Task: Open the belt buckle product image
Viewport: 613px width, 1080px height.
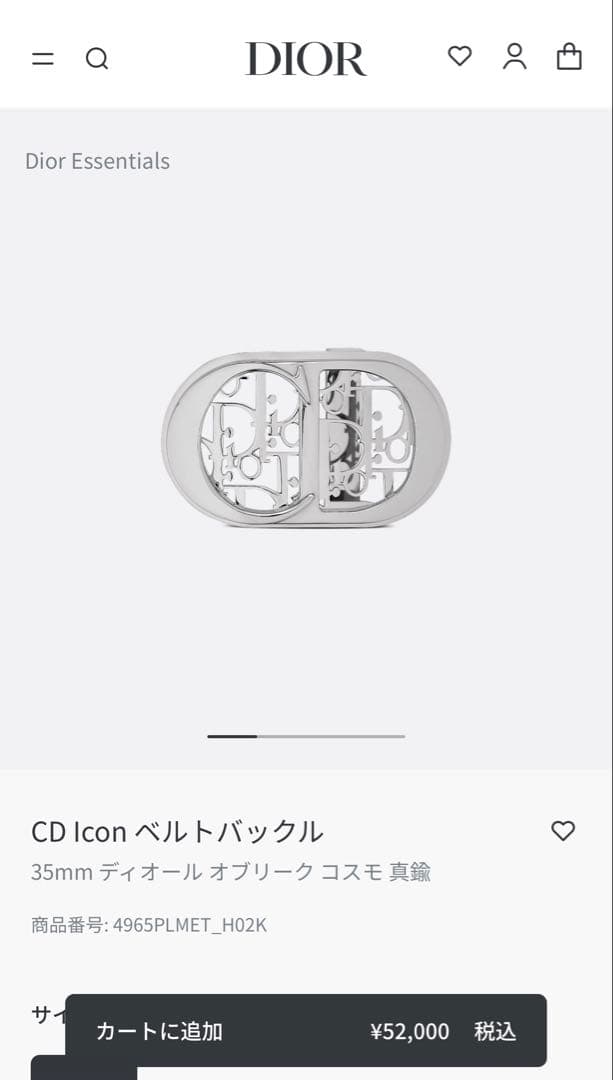Action: [306, 438]
